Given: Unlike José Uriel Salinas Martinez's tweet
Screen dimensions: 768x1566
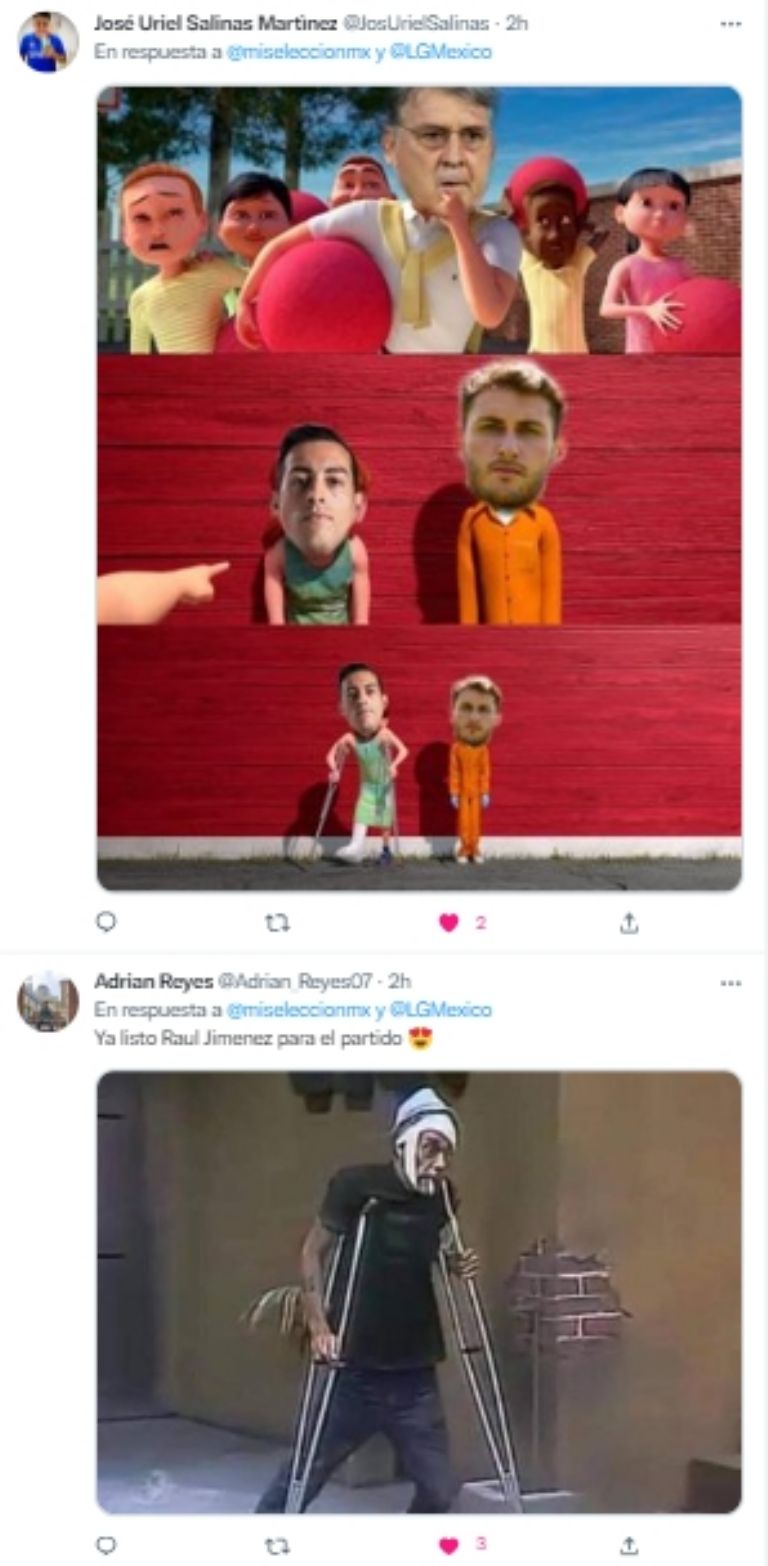Looking at the screenshot, I should [x=449, y=923].
